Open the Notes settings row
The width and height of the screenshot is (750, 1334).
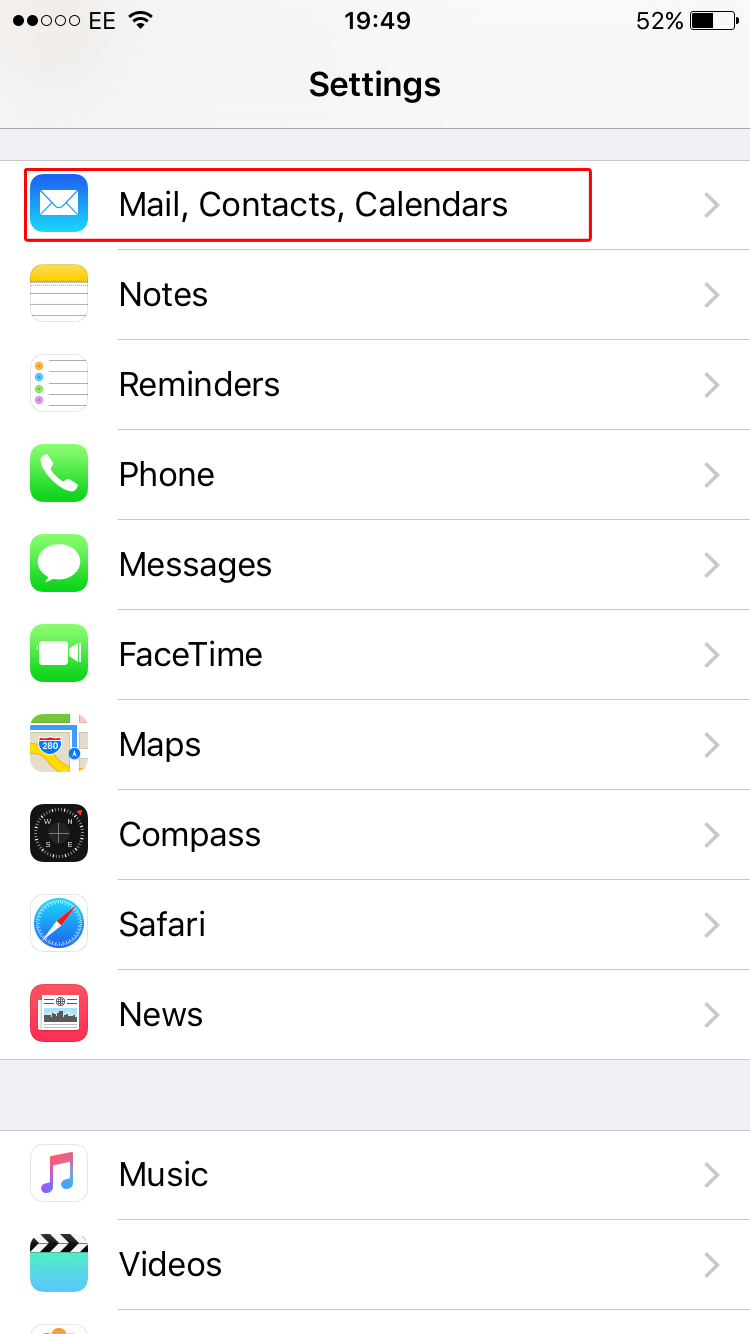(375, 295)
